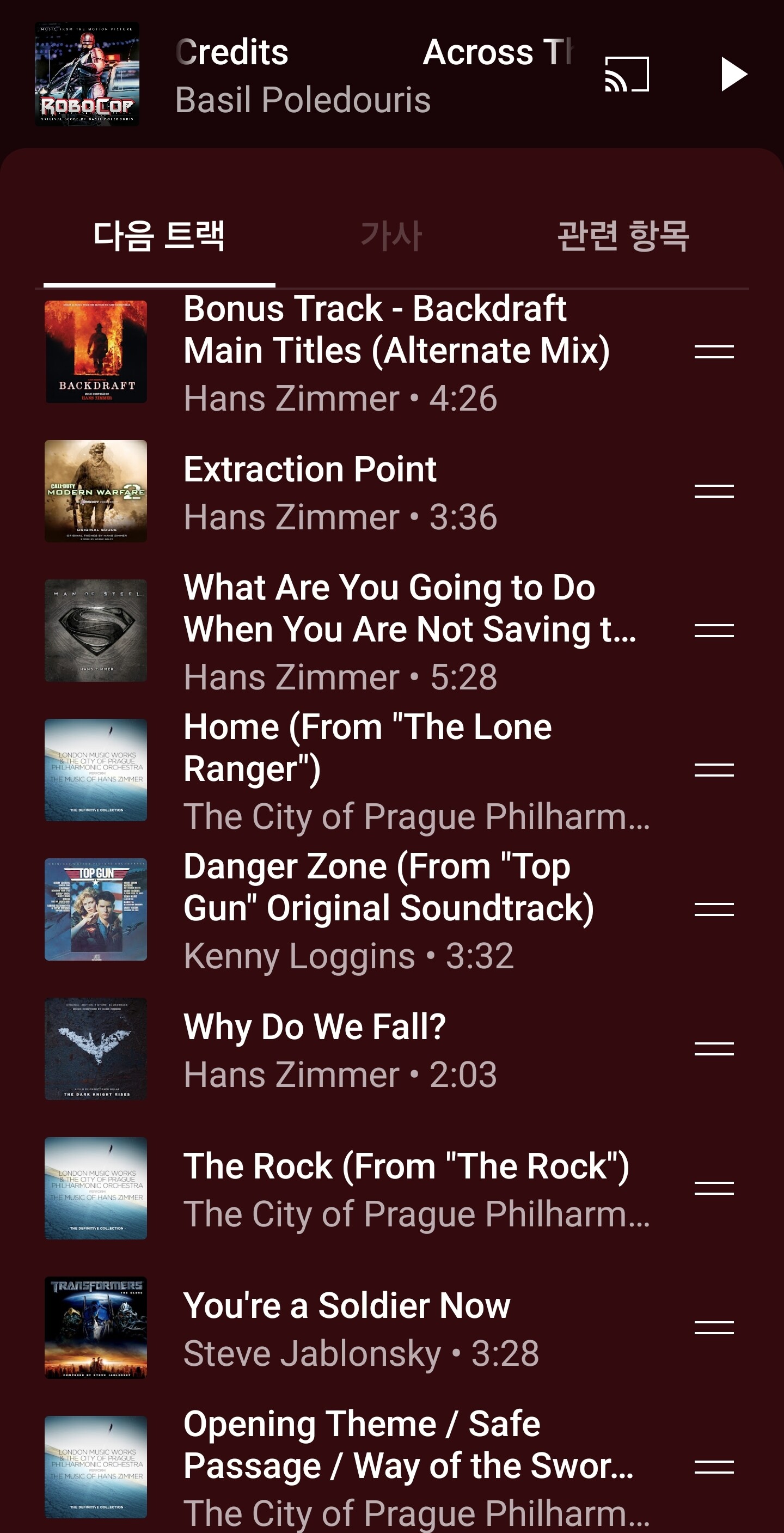The height and width of the screenshot is (1533, 784).
Task: Switch to the 관련 항목 tab
Action: click(x=623, y=236)
